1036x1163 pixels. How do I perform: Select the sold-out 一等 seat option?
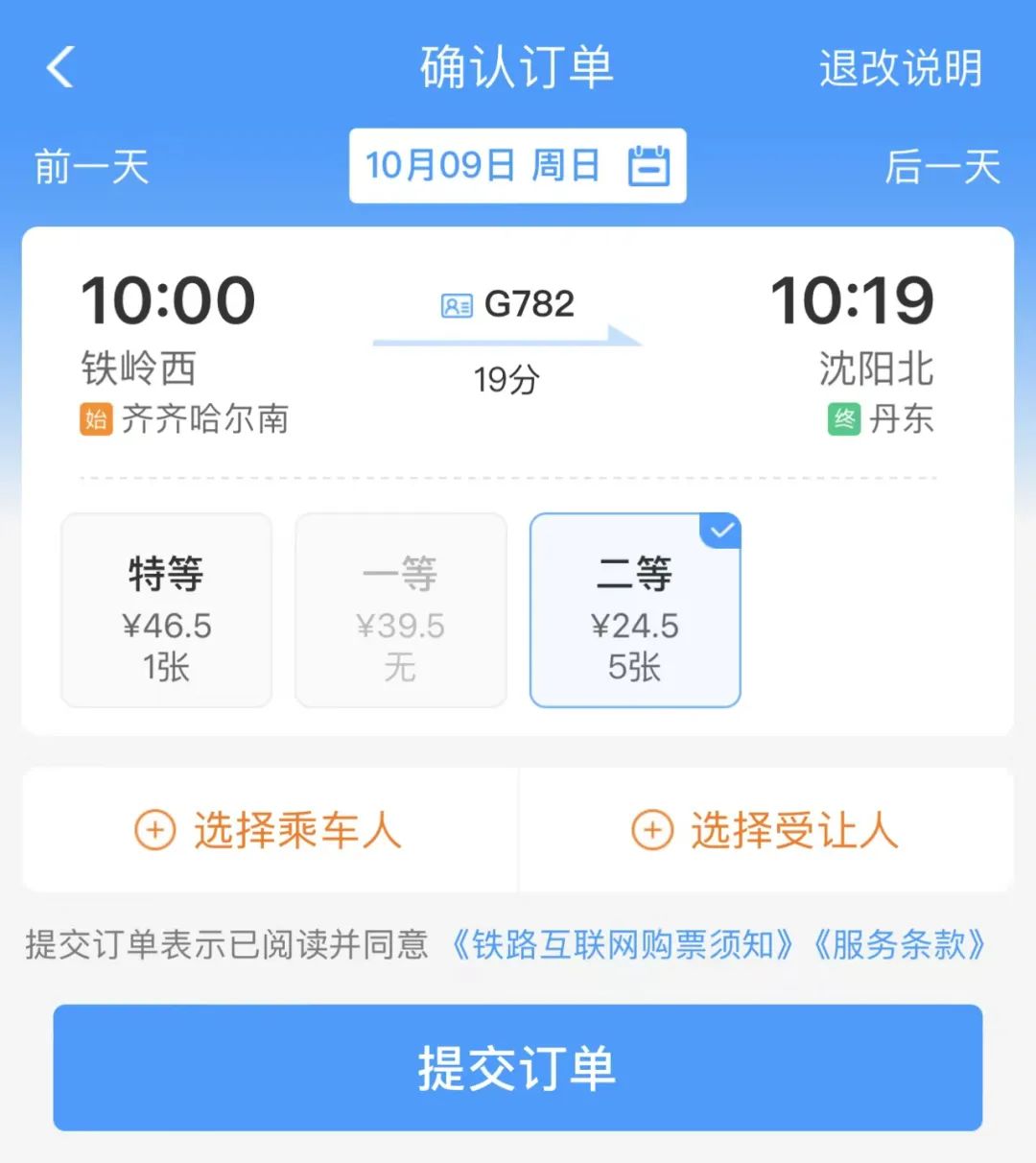click(400, 610)
